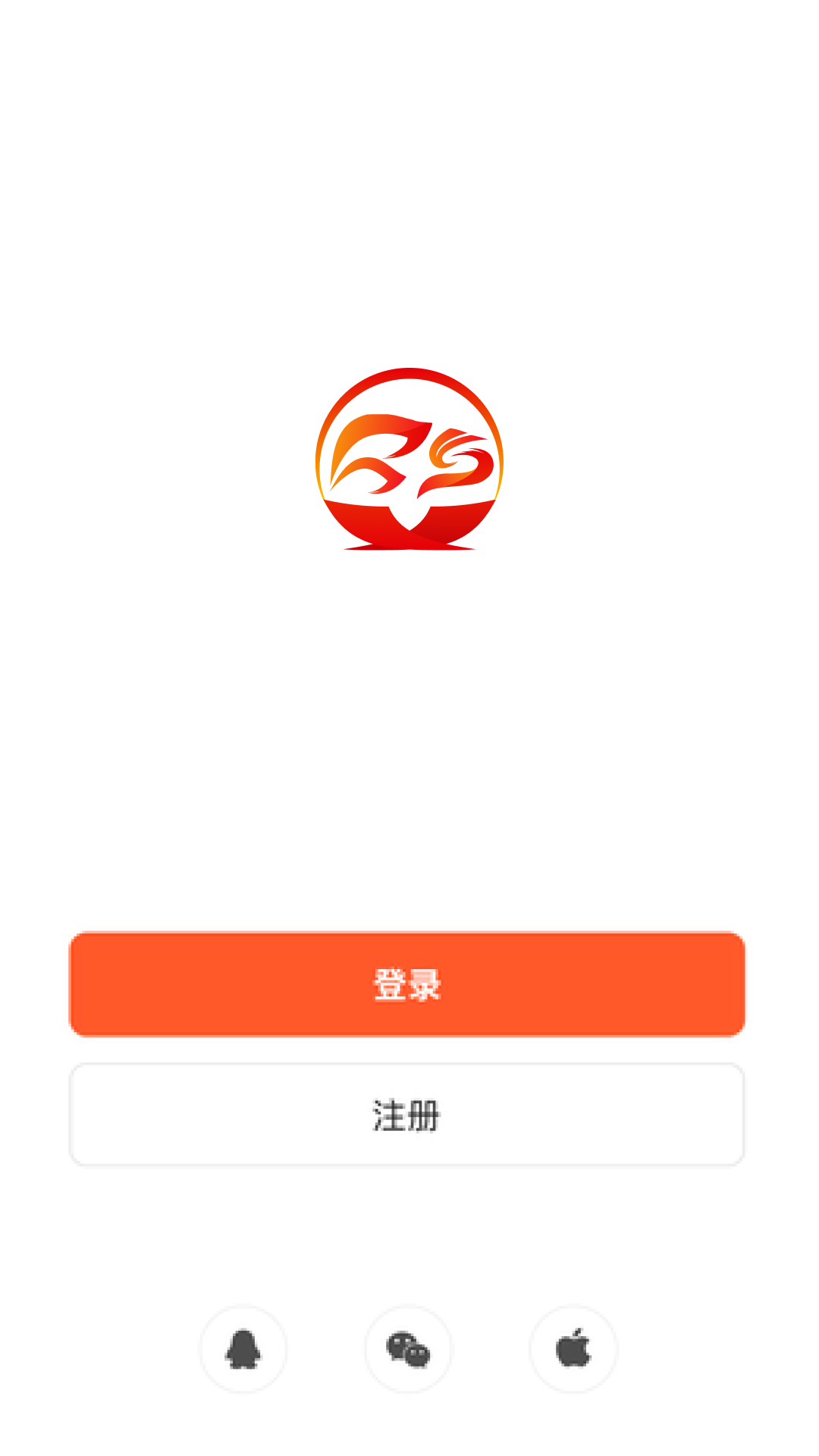Continue with the Apple logo icon
This screenshot has height=1456, width=819.
tap(573, 1349)
